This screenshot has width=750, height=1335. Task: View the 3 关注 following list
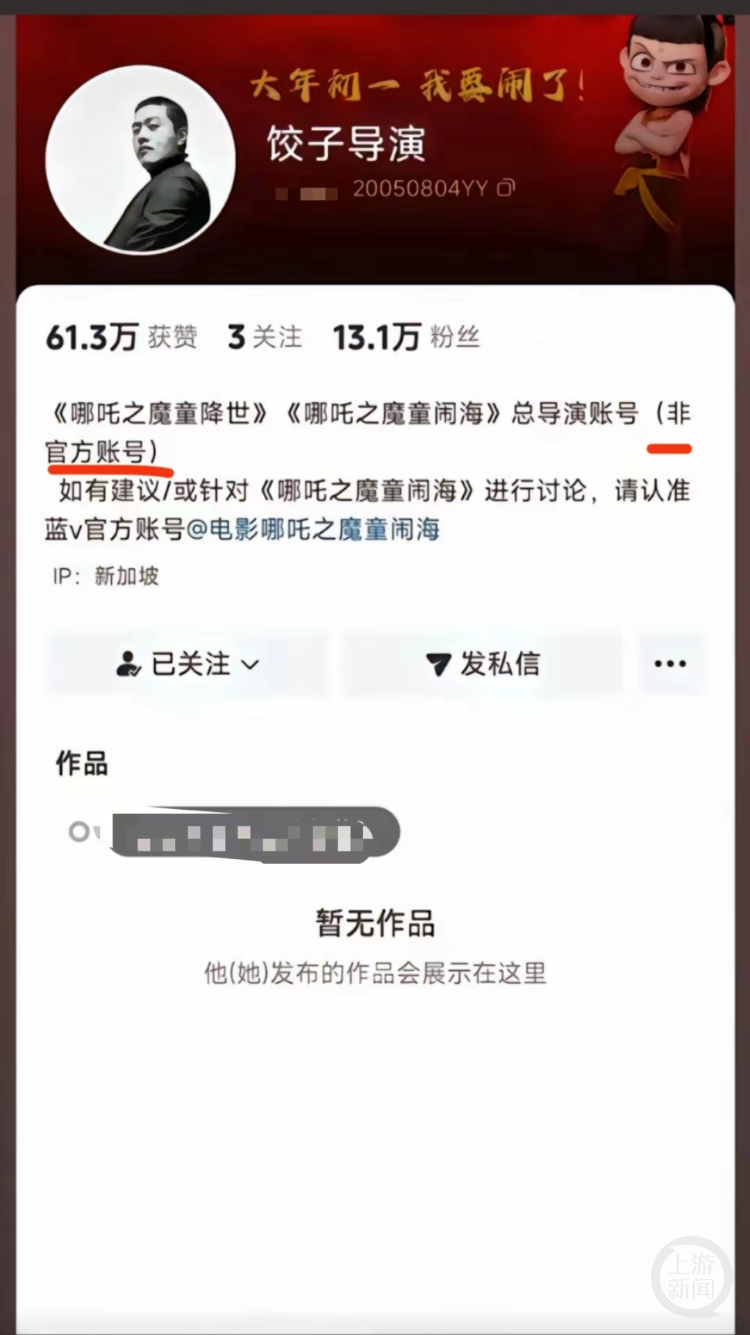(x=264, y=338)
